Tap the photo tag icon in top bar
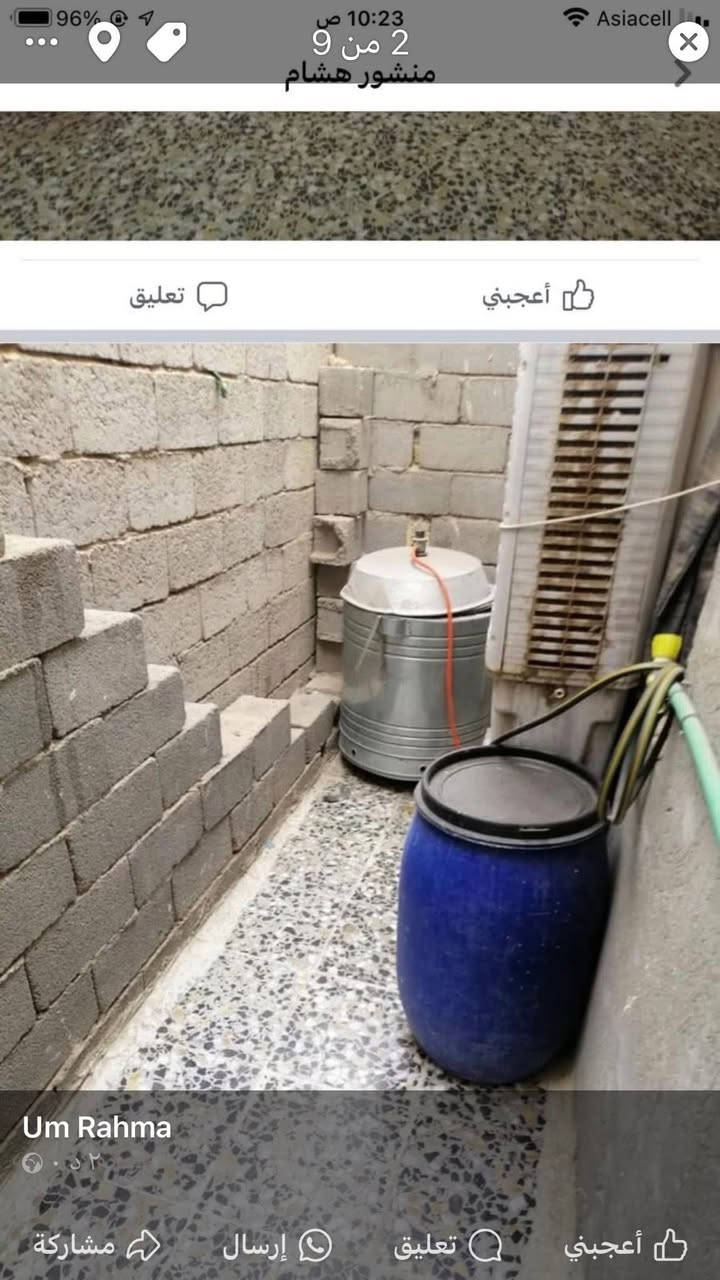720x1280 pixels. pos(168,42)
